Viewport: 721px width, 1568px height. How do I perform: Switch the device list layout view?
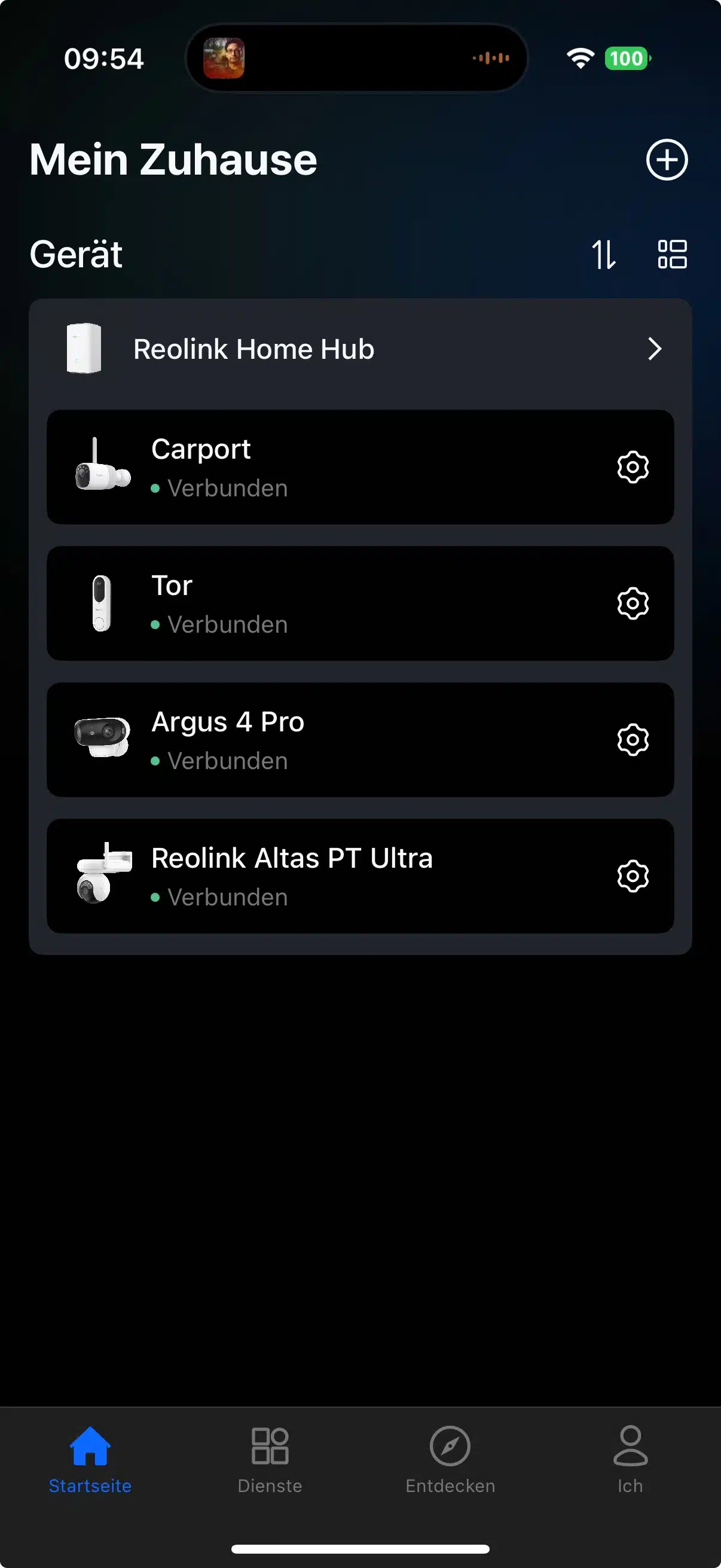coord(673,254)
